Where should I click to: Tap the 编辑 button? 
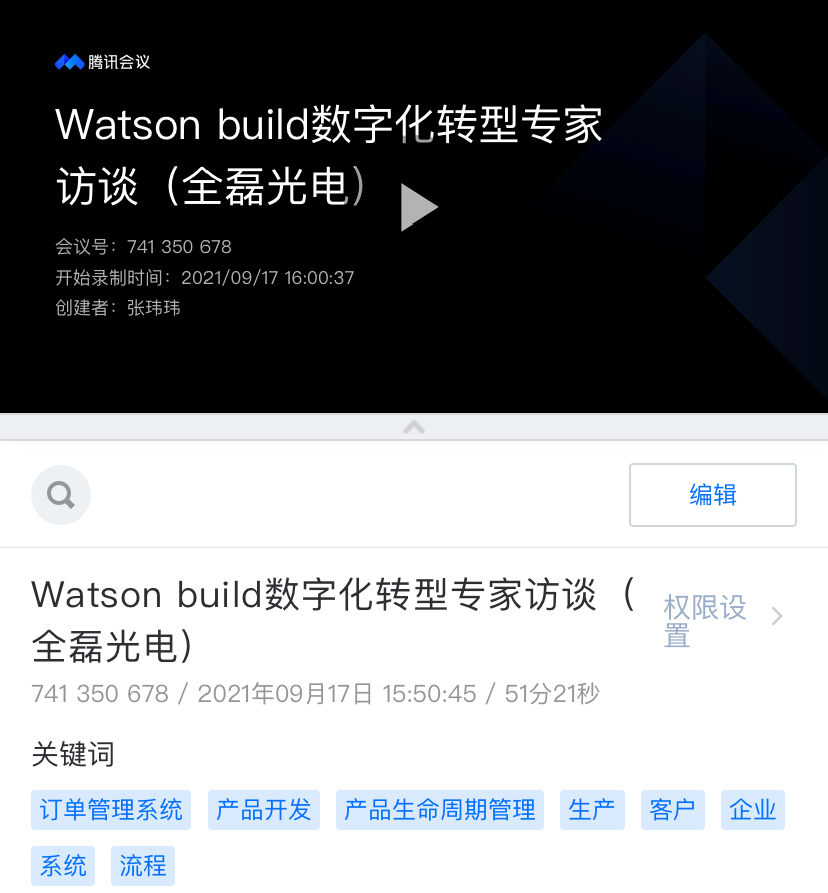point(712,495)
